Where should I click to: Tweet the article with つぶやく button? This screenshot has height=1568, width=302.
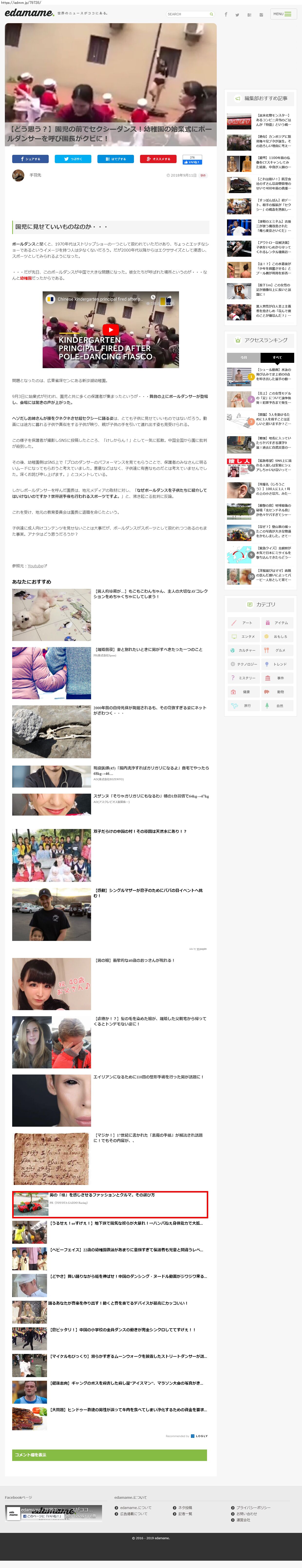(73, 159)
